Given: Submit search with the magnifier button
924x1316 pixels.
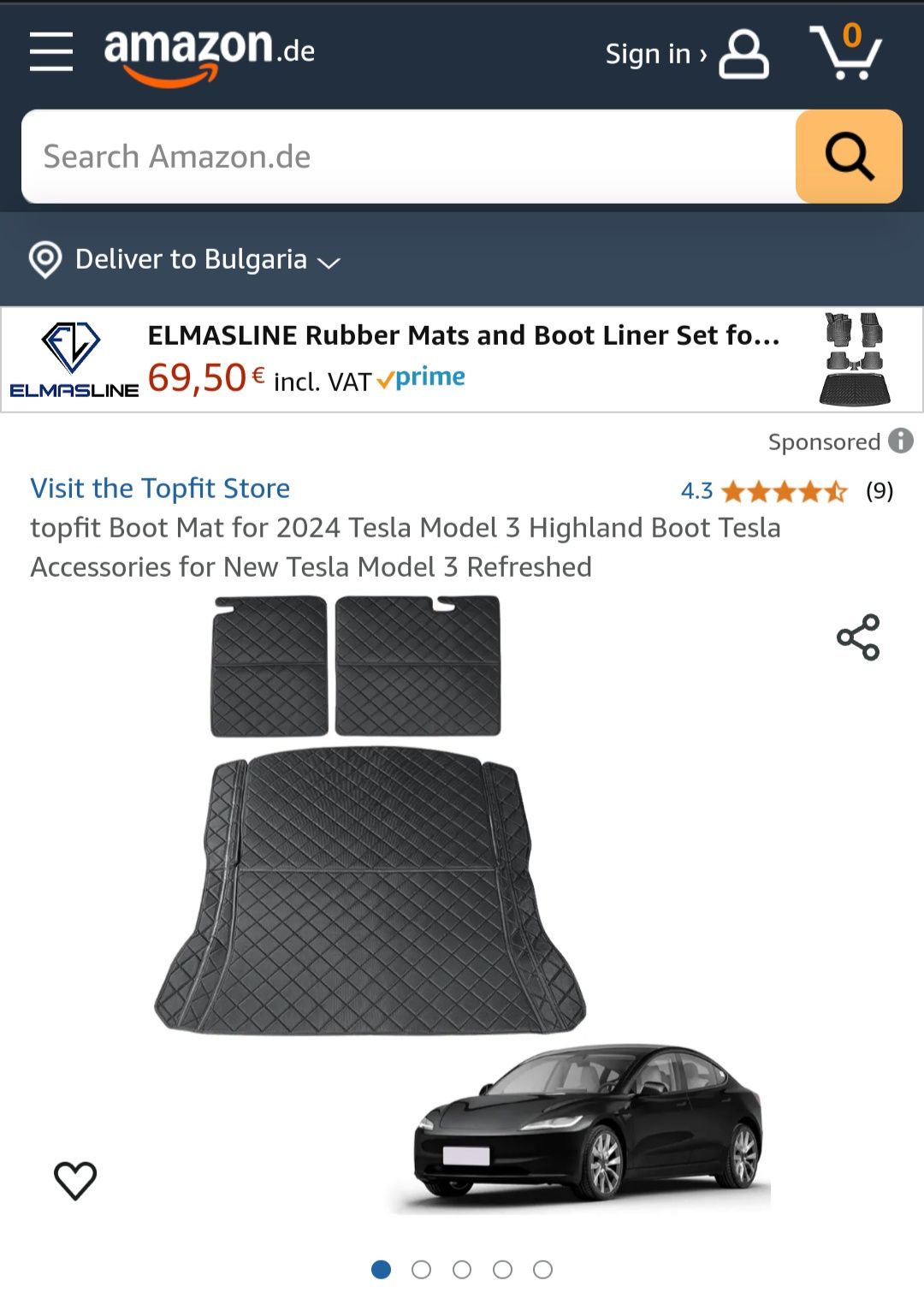Looking at the screenshot, I should (848, 157).
